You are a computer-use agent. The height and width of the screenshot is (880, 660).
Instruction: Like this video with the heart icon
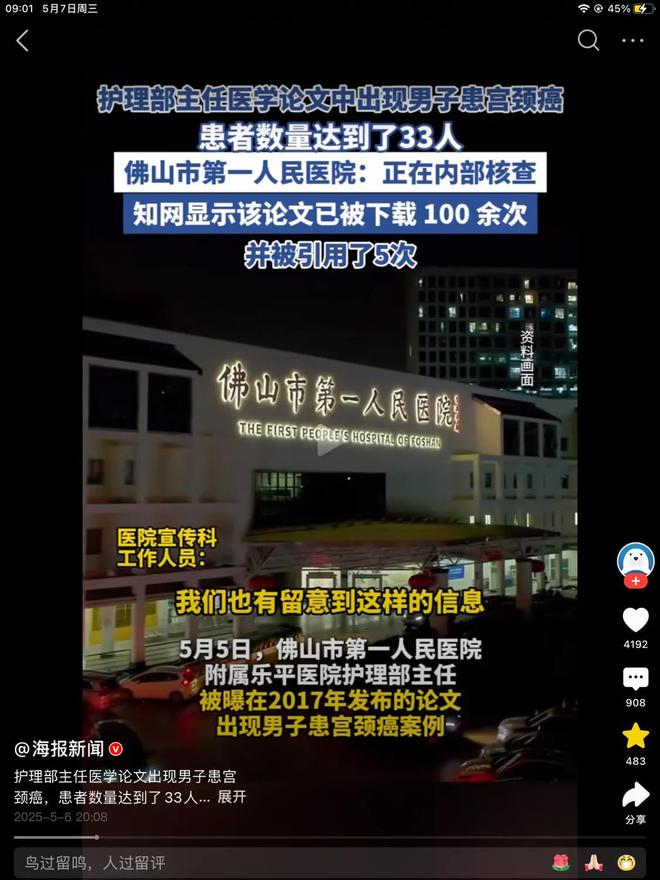click(x=635, y=620)
